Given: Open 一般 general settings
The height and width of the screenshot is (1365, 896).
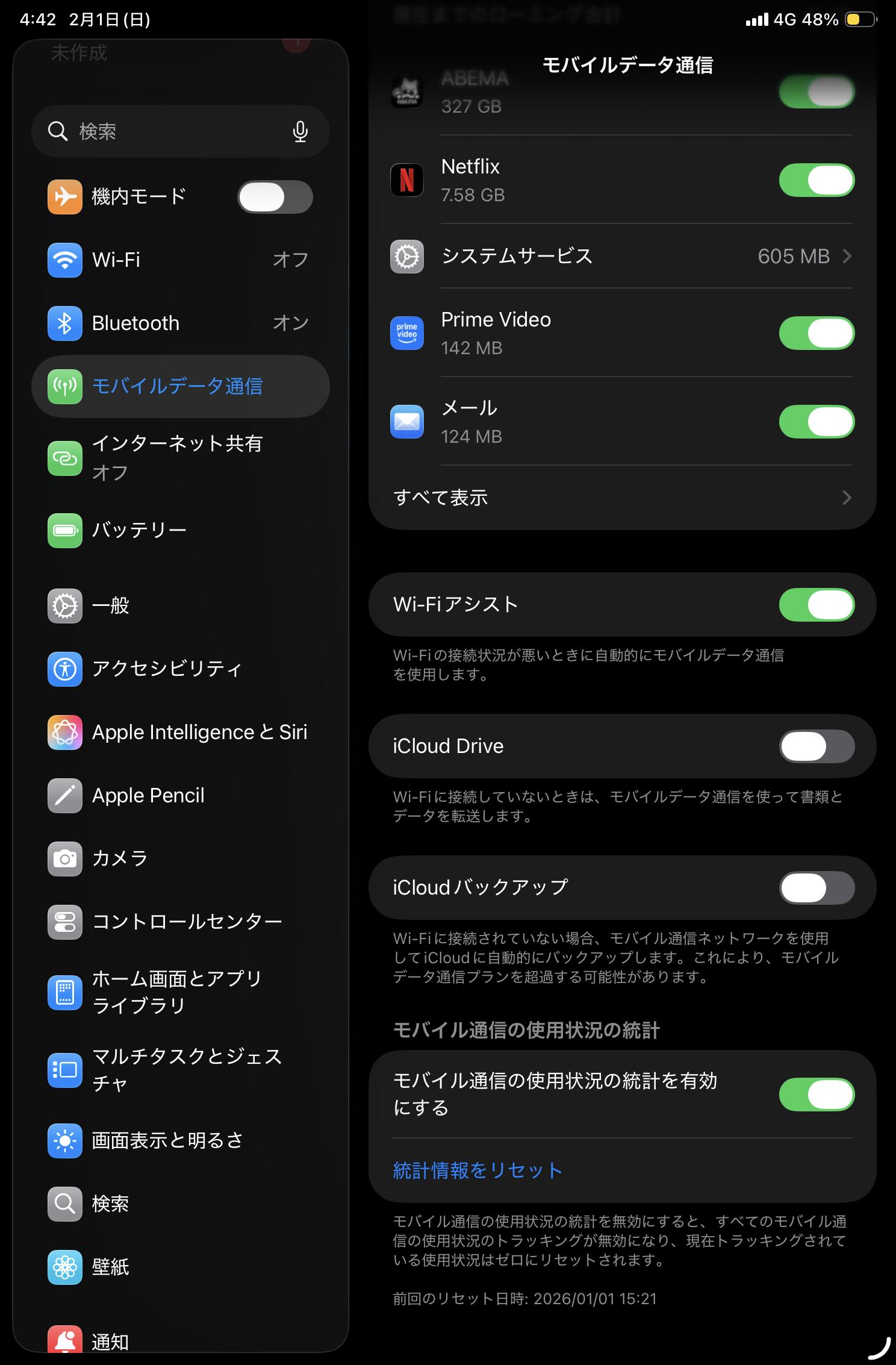Looking at the screenshot, I should (x=179, y=606).
